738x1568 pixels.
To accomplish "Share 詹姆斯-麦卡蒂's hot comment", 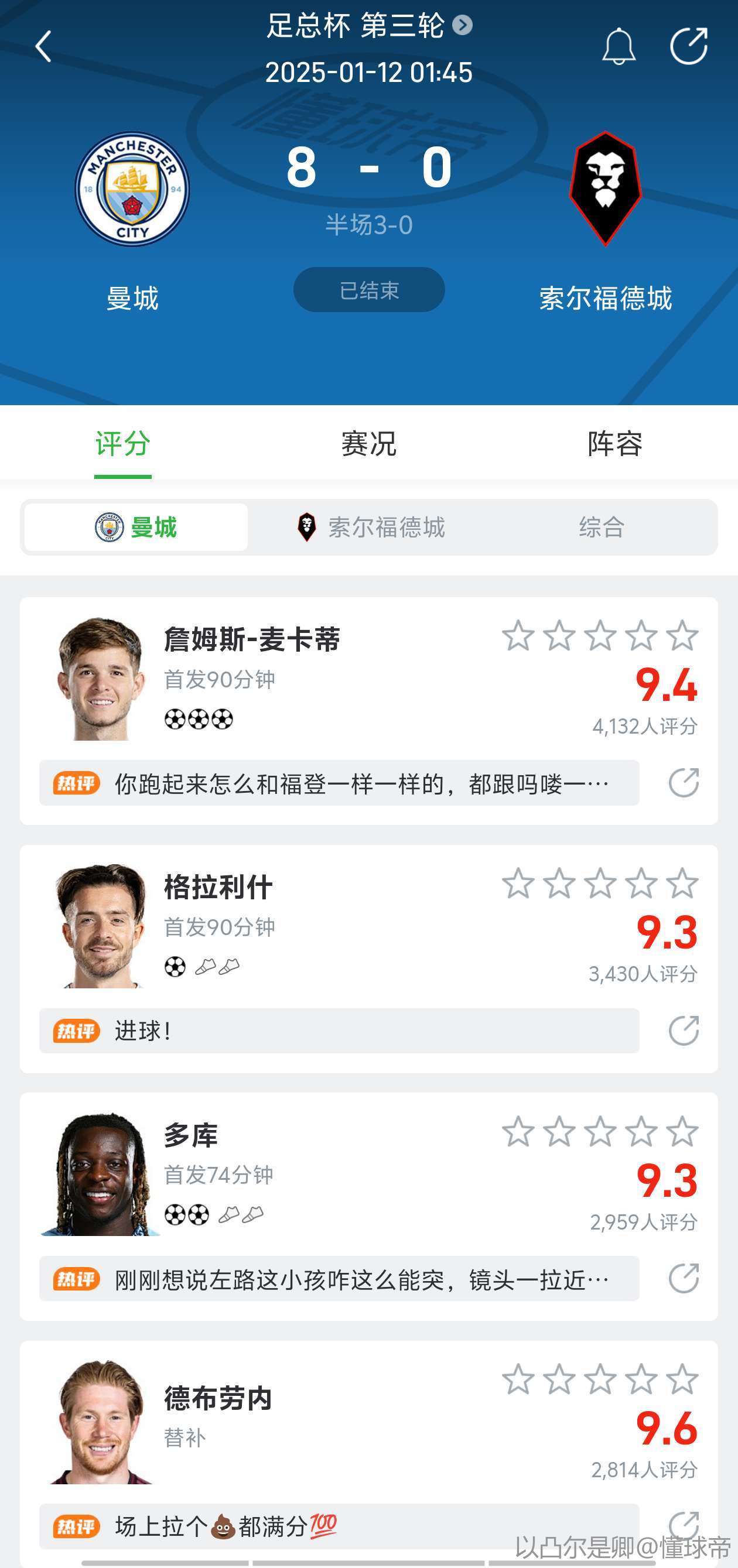I will [x=683, y=783].
